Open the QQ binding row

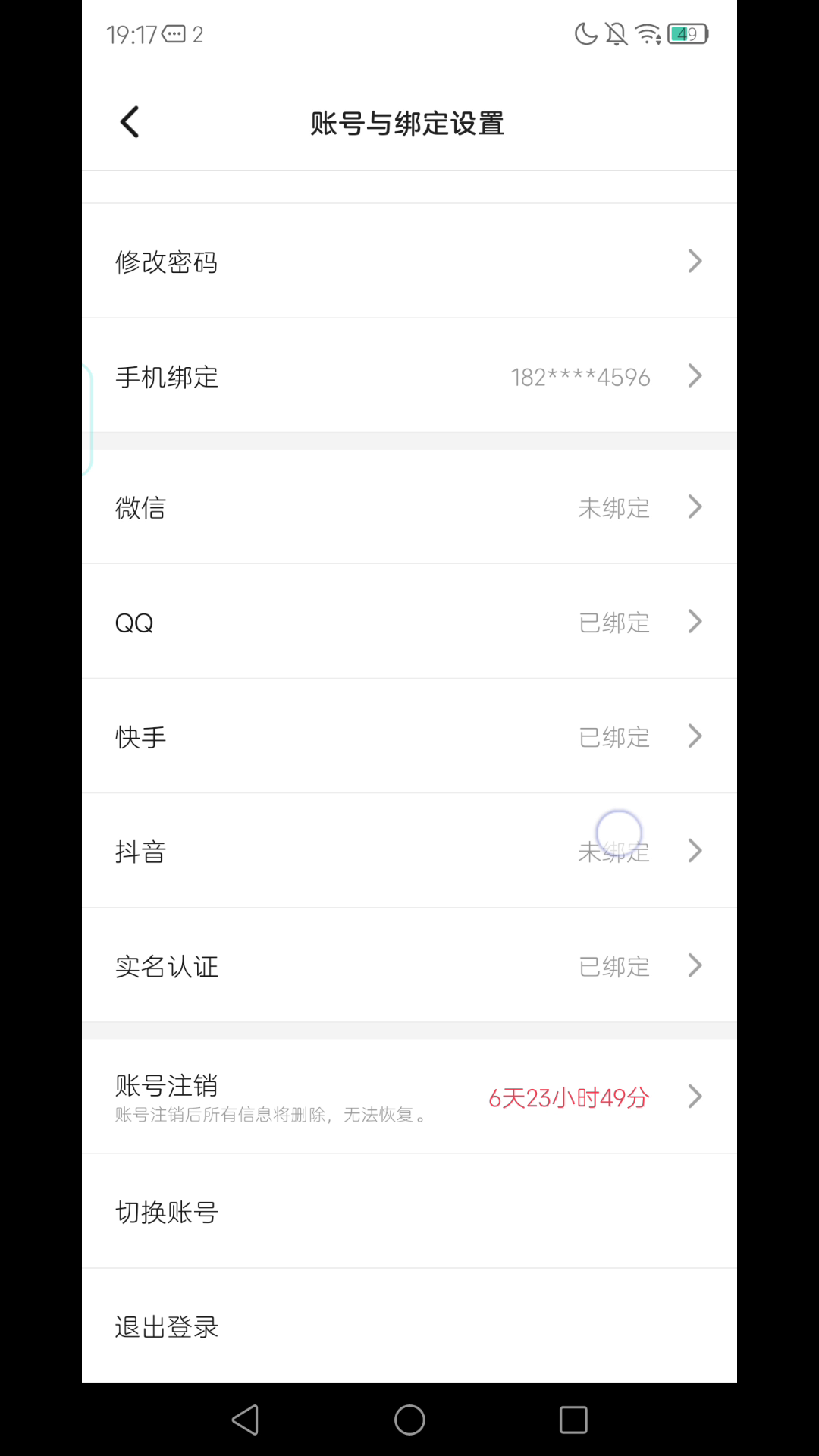click(409, 622)
